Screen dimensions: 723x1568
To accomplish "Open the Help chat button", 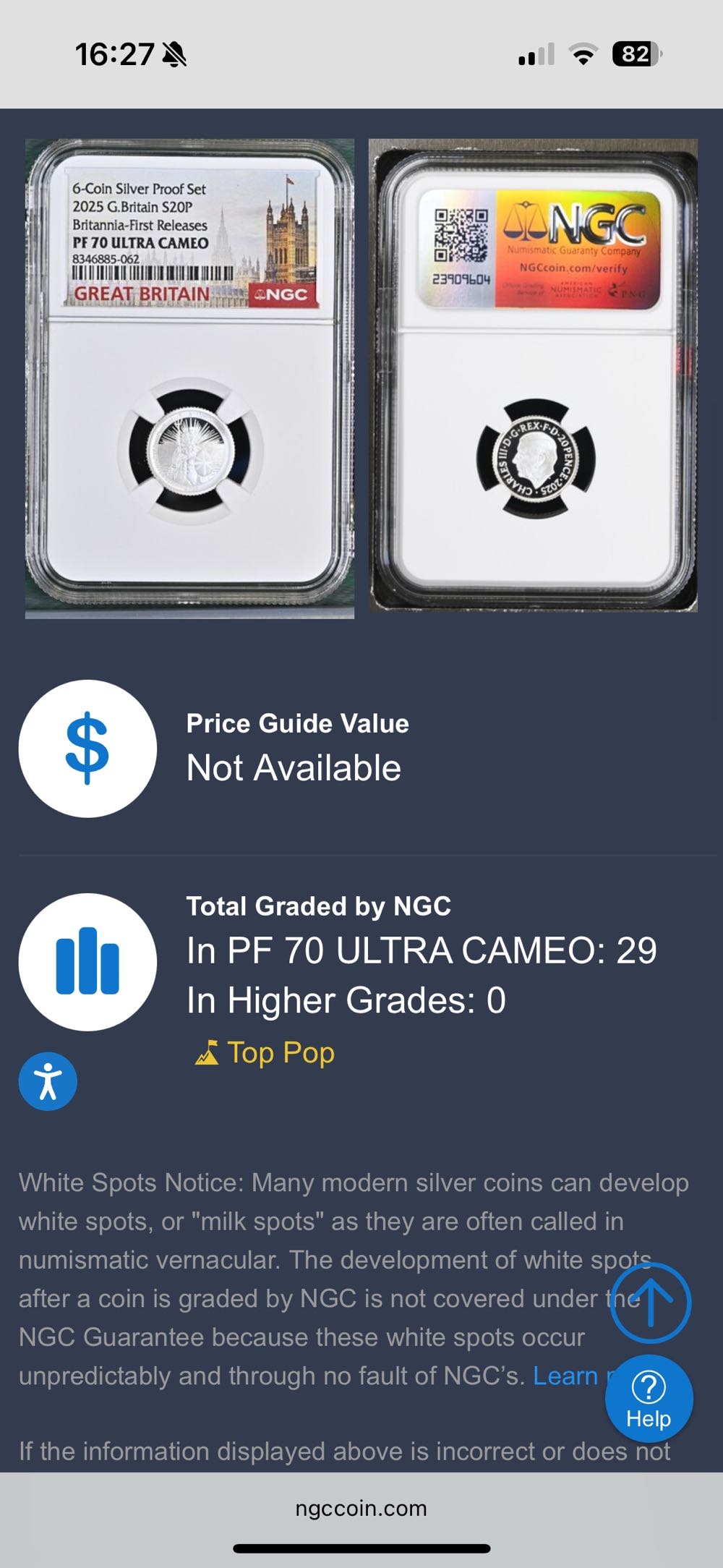I will 649,1399.
